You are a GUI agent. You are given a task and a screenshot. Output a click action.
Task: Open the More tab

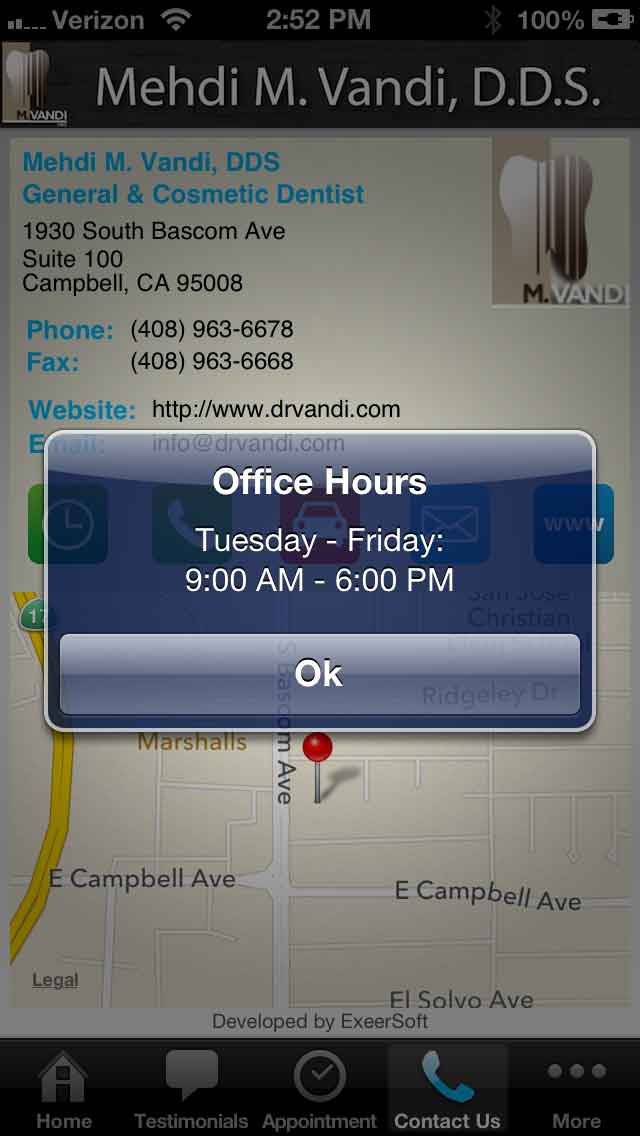(x=577, y=1092)
